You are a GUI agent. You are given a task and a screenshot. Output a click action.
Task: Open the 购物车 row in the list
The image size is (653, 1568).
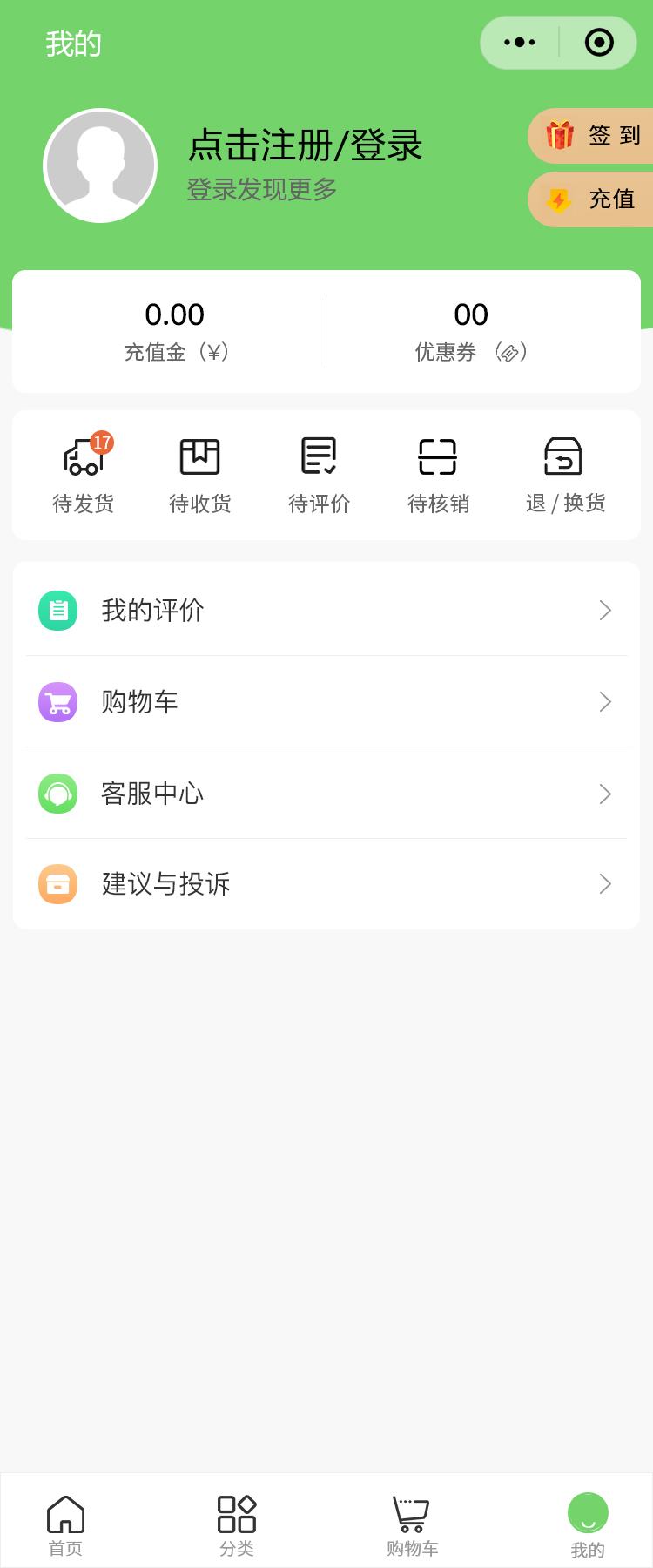pyautogui.click(x=326, y=702)
